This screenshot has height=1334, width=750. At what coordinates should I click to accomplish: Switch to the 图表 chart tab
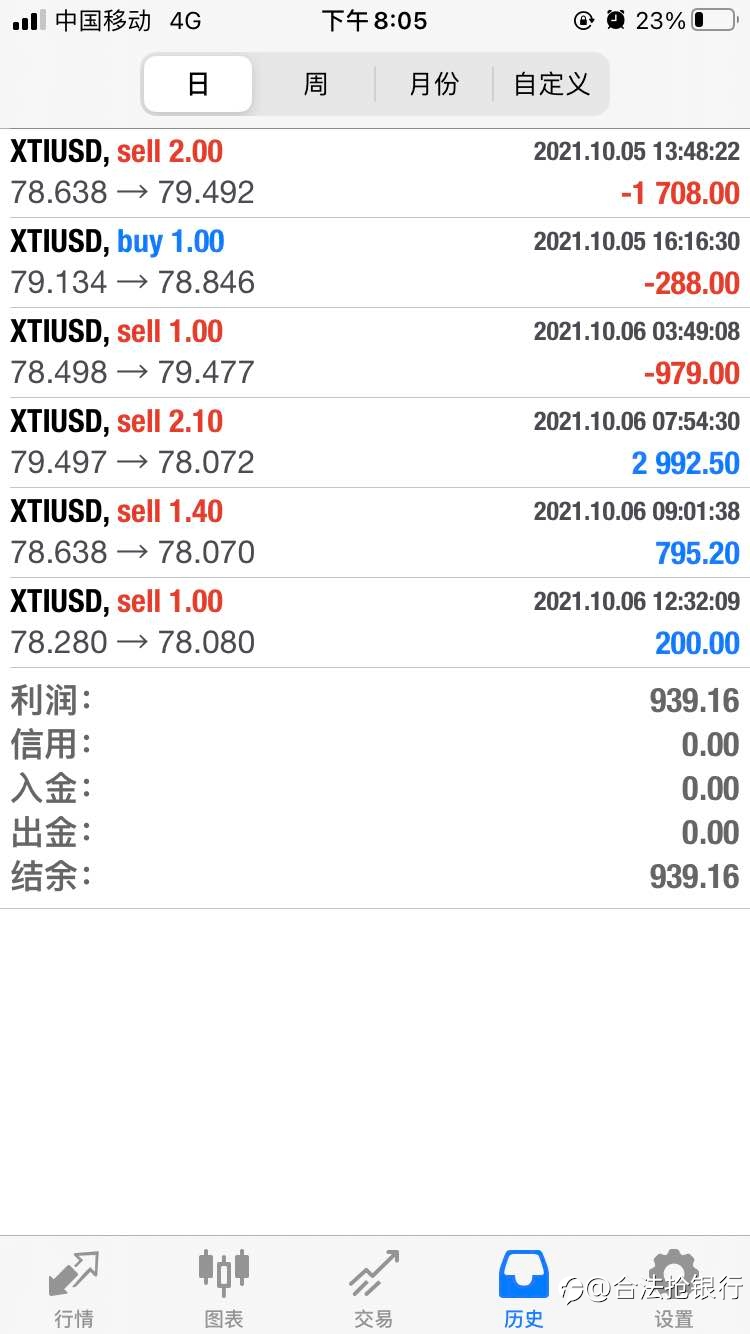(x=224, y=1287)
